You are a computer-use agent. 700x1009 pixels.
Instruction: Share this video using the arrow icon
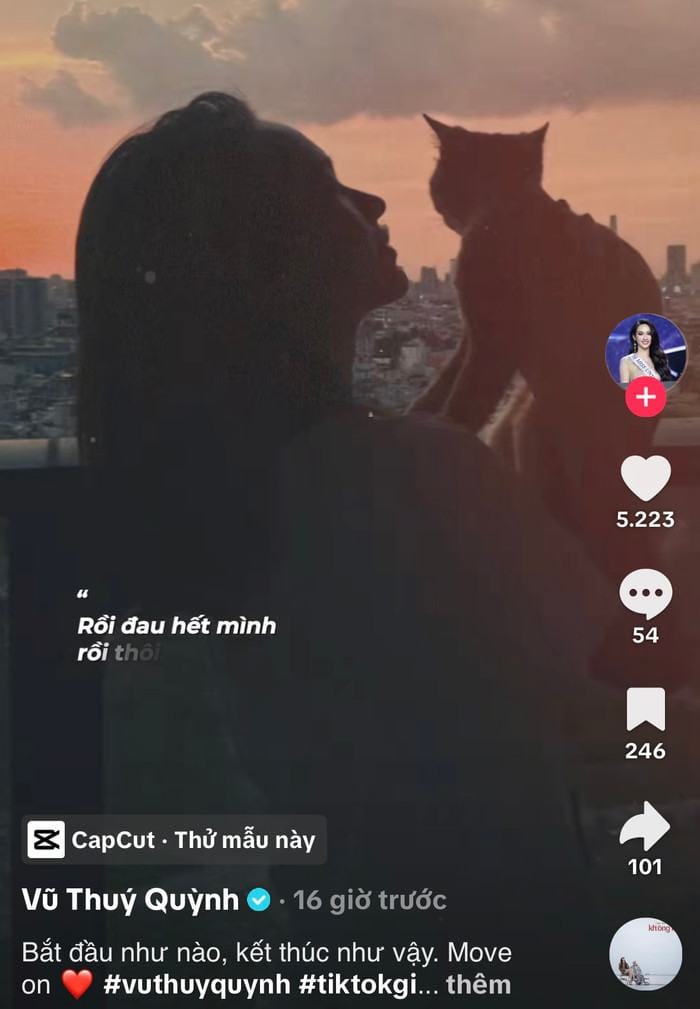(x=645, y=826)
